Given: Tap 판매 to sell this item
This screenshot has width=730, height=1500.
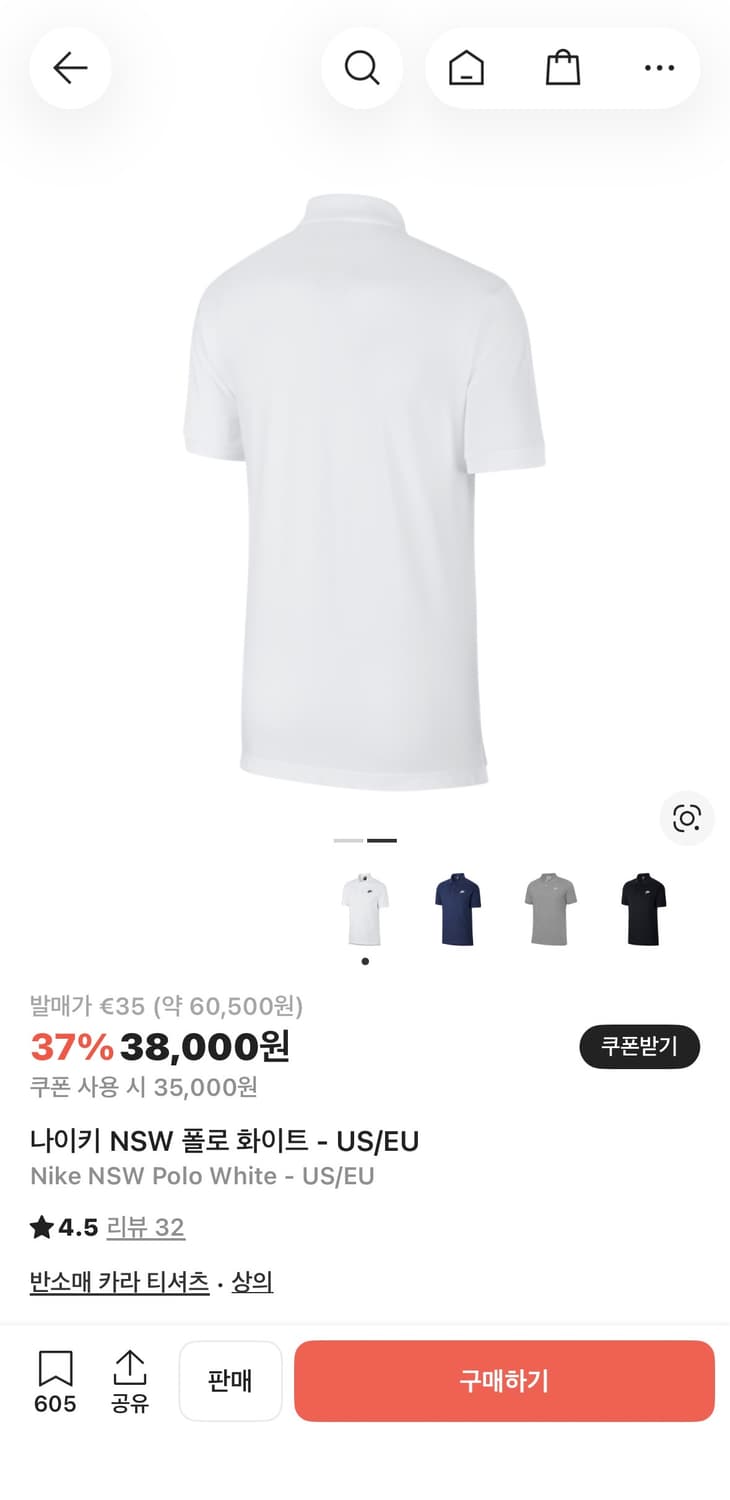Looking at the screenshot, I should (230, 1381).
